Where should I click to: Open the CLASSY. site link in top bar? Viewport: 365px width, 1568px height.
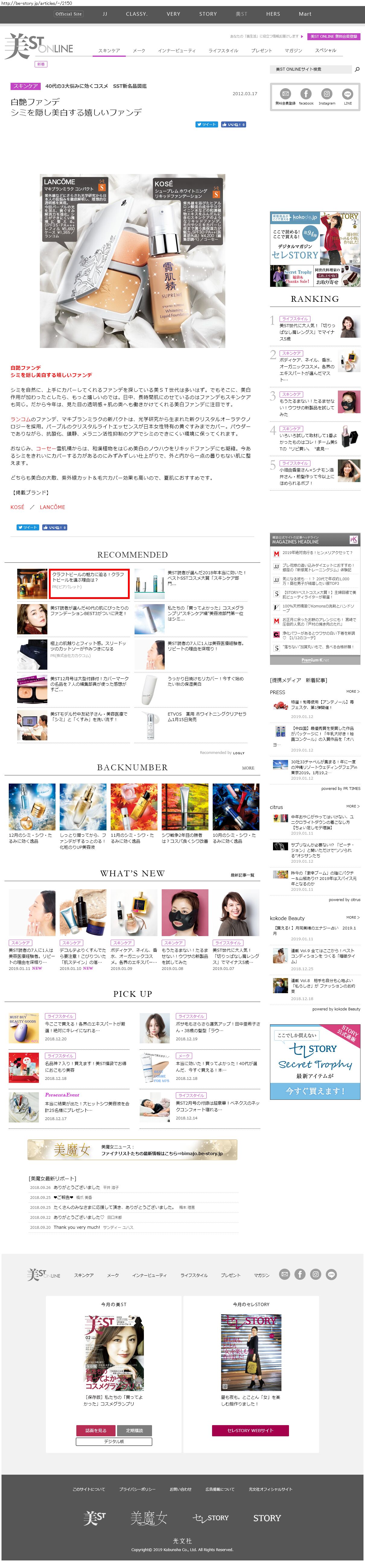pos(136,14)
